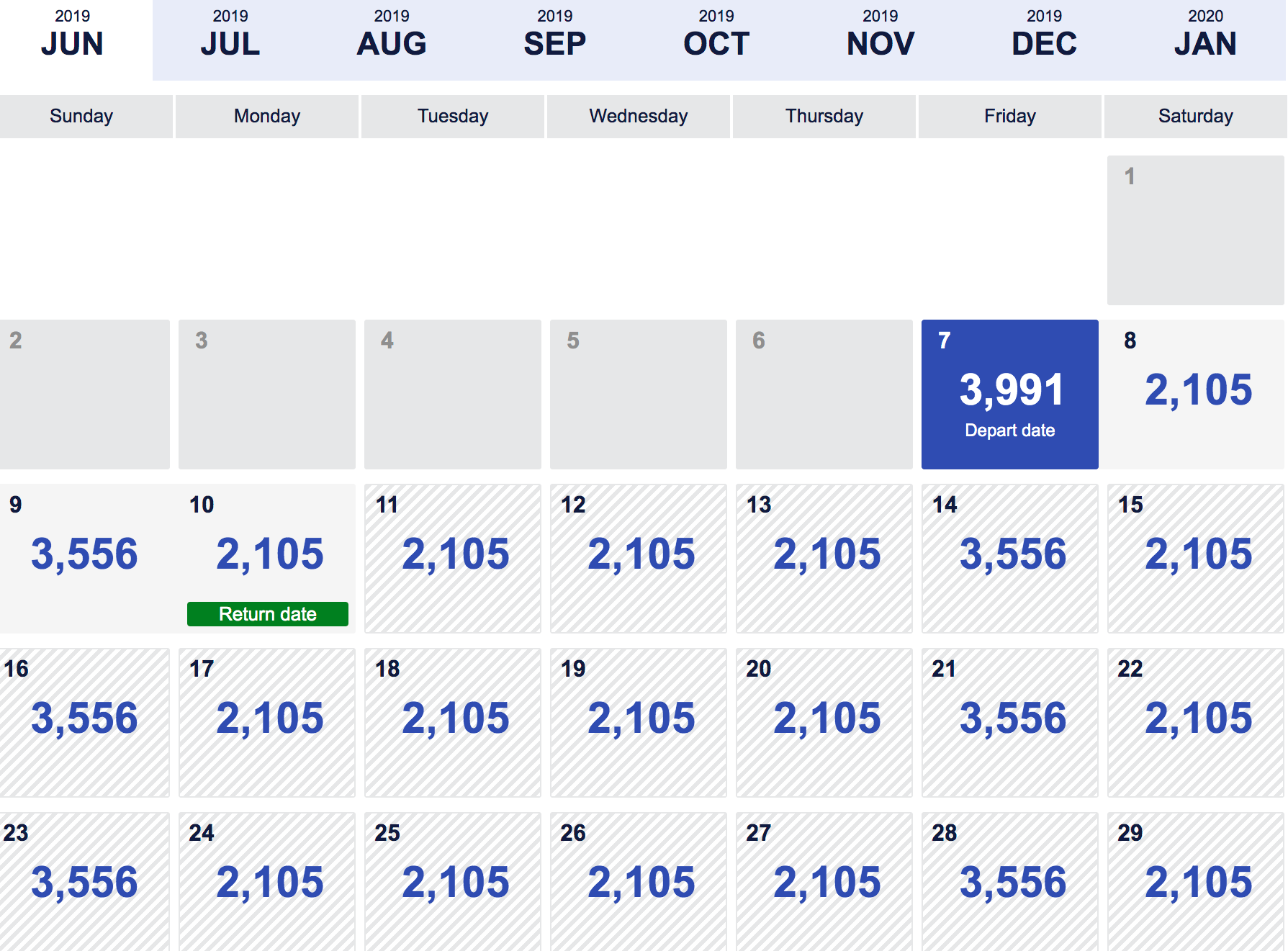This screenshot has width=1288, height=951.
Task: Select June 11 as the date
Action: point(453,558)
